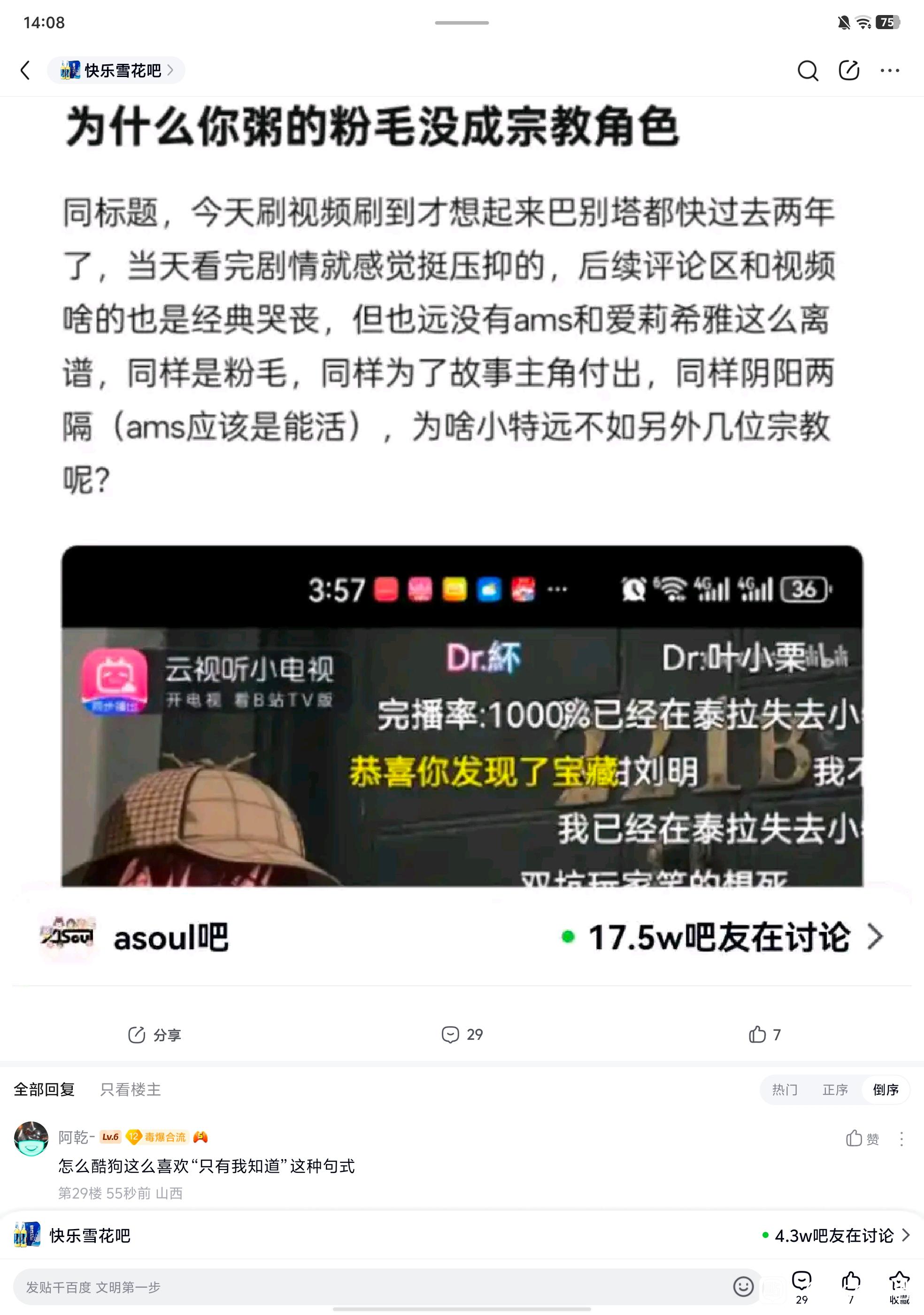The width and height of the screenshot is (924, 1315).
Task: Add the post to 收藏 favorites
Action: point(899,1287)
